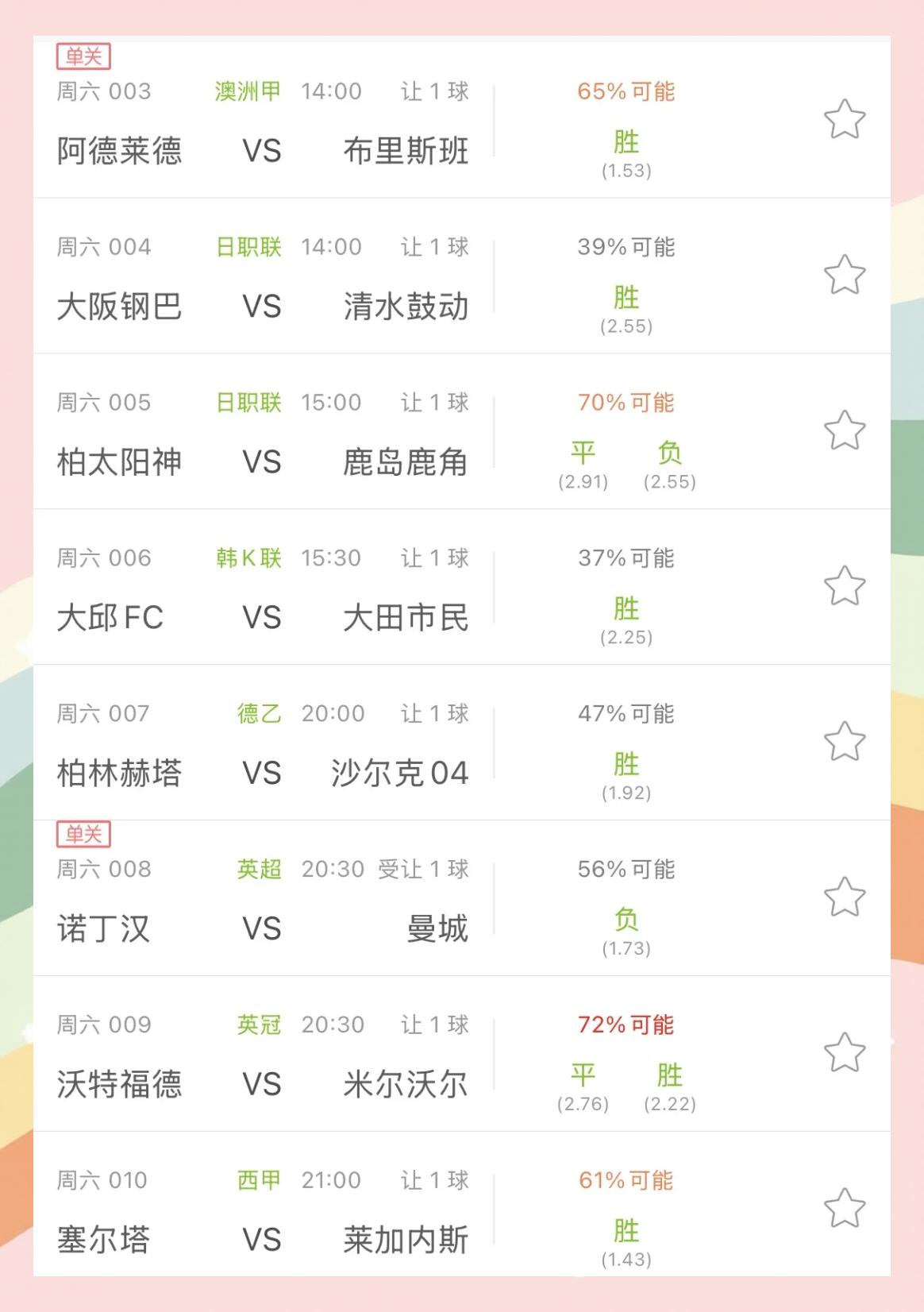
Task: Select 平 odds 2.91 for 柏太阳神
Action: coord(581,461)
